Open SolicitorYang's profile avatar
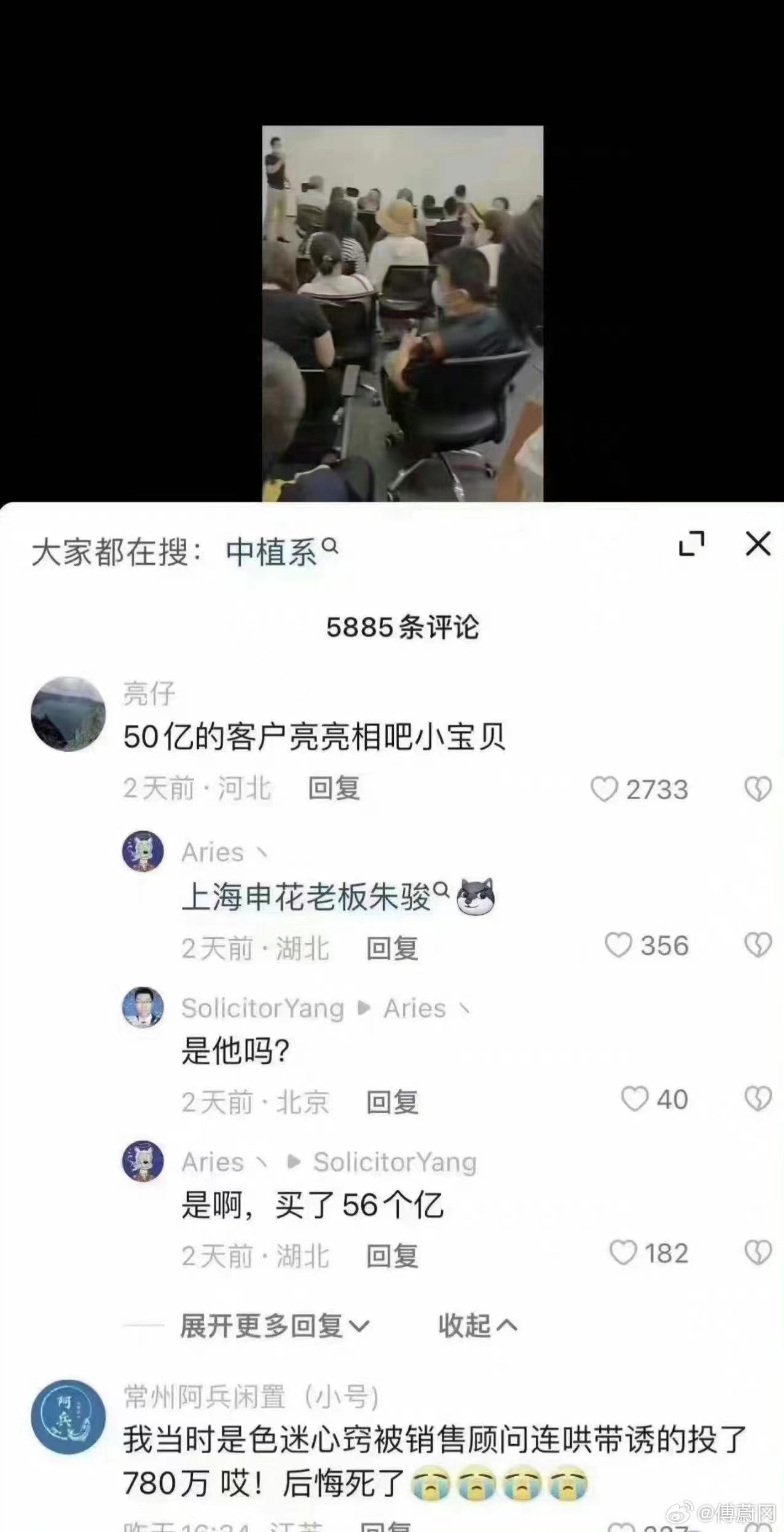This screenshot has height=1532, width=784. click(143, 1008)
